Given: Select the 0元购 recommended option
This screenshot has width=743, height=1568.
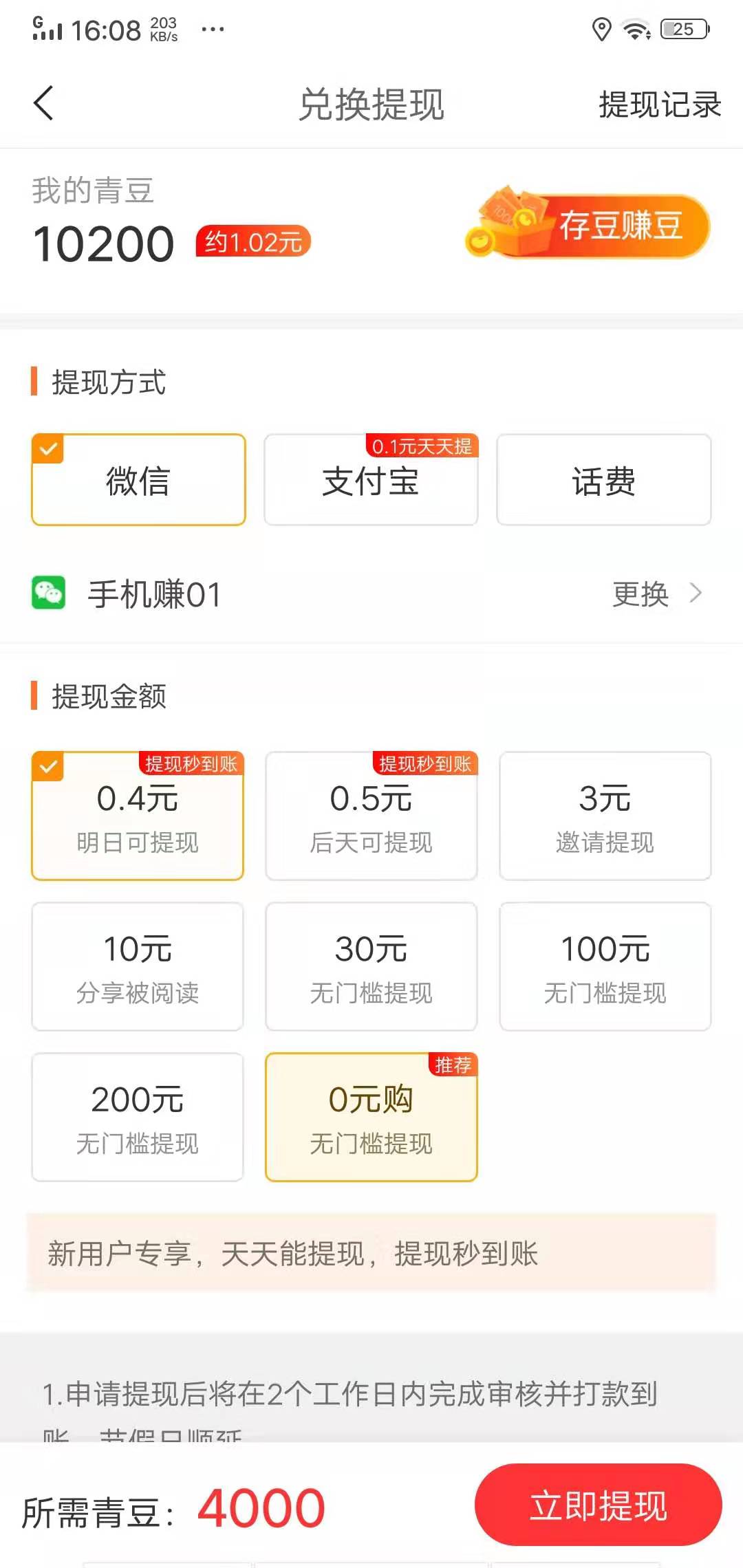Looking at the screenshot, I should click(x=370, y=1118).
